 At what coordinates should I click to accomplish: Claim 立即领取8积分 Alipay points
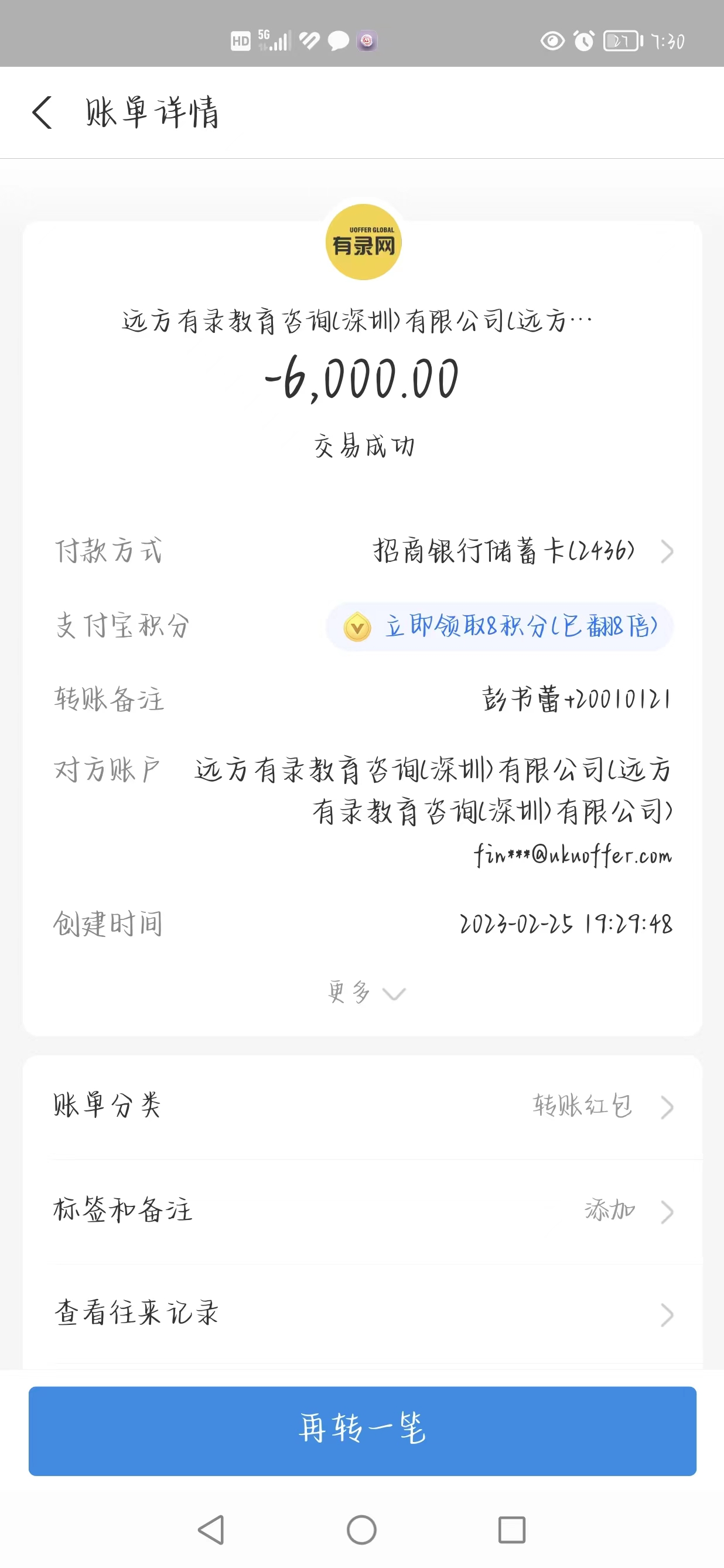[x=500, y=626]
